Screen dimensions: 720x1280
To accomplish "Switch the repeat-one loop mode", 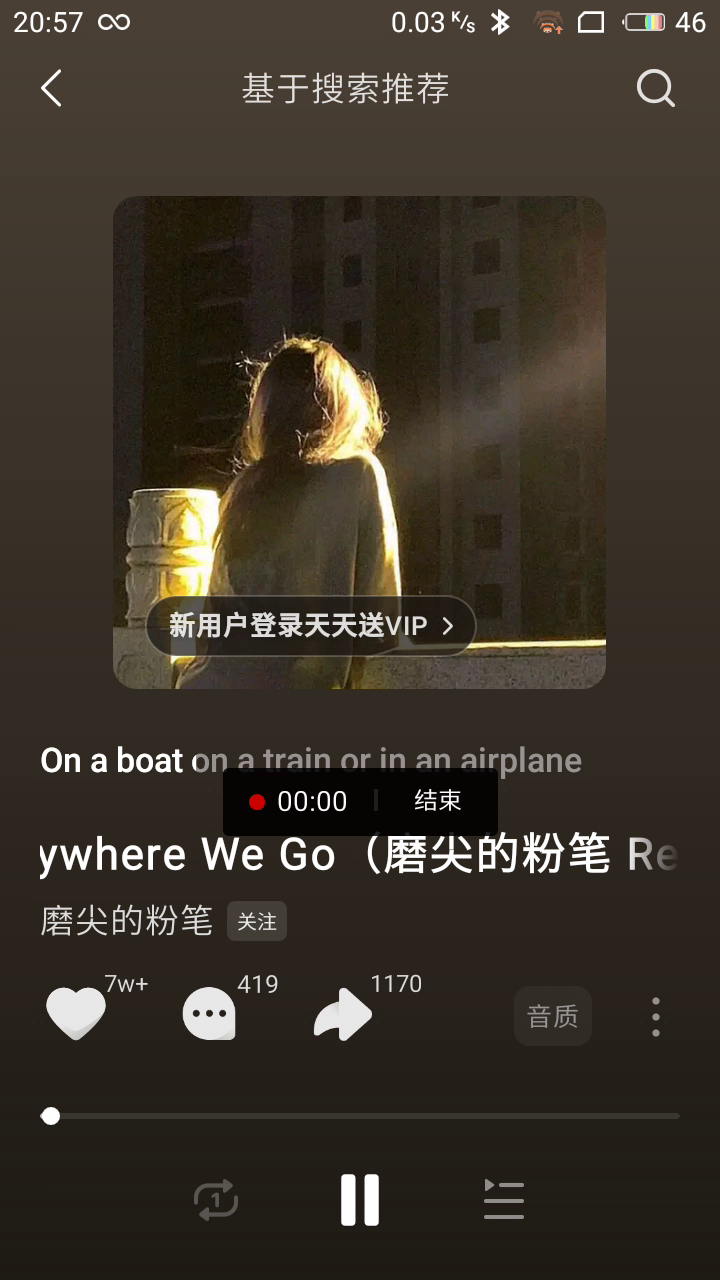I will pyautogui.click(x=216, y=1199).
